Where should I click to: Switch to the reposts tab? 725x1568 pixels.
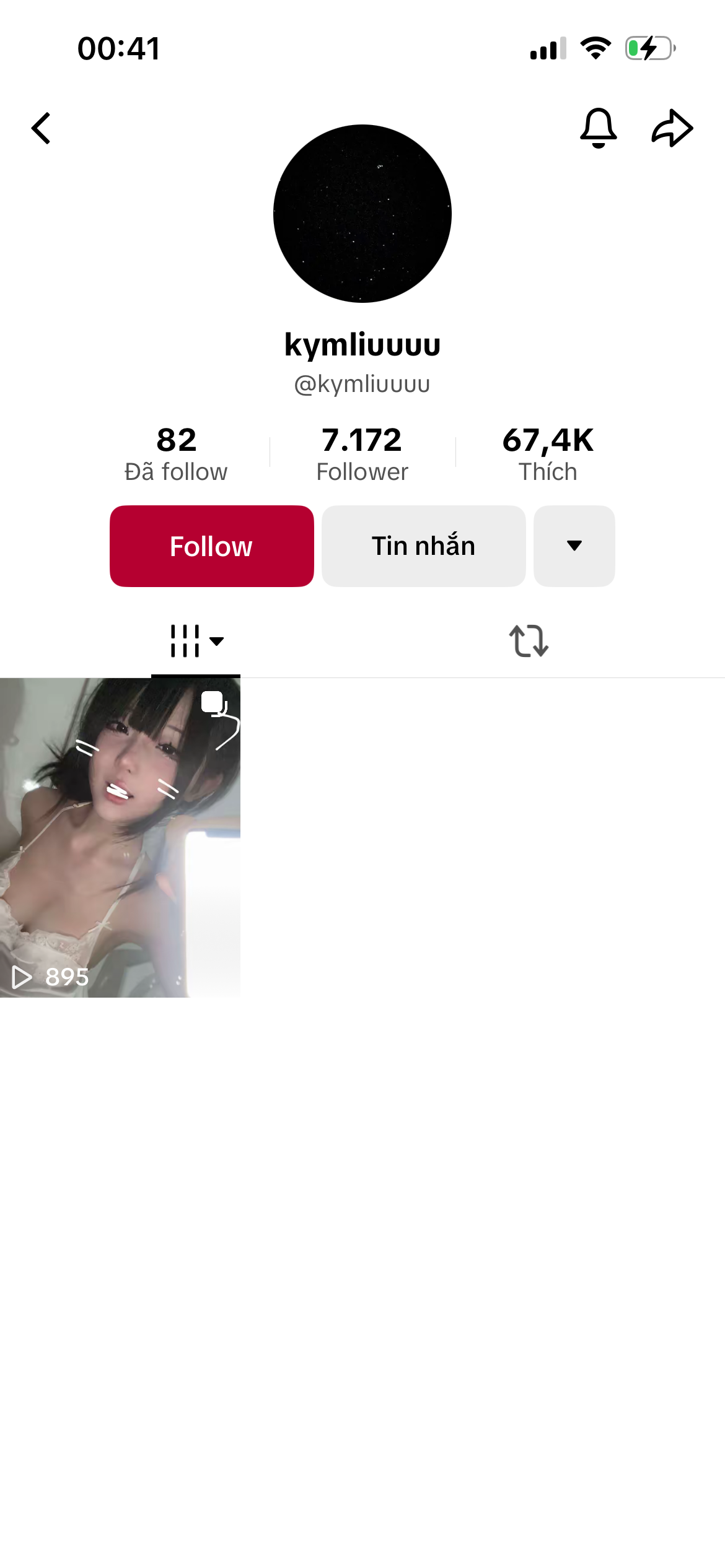click(529, 641)
